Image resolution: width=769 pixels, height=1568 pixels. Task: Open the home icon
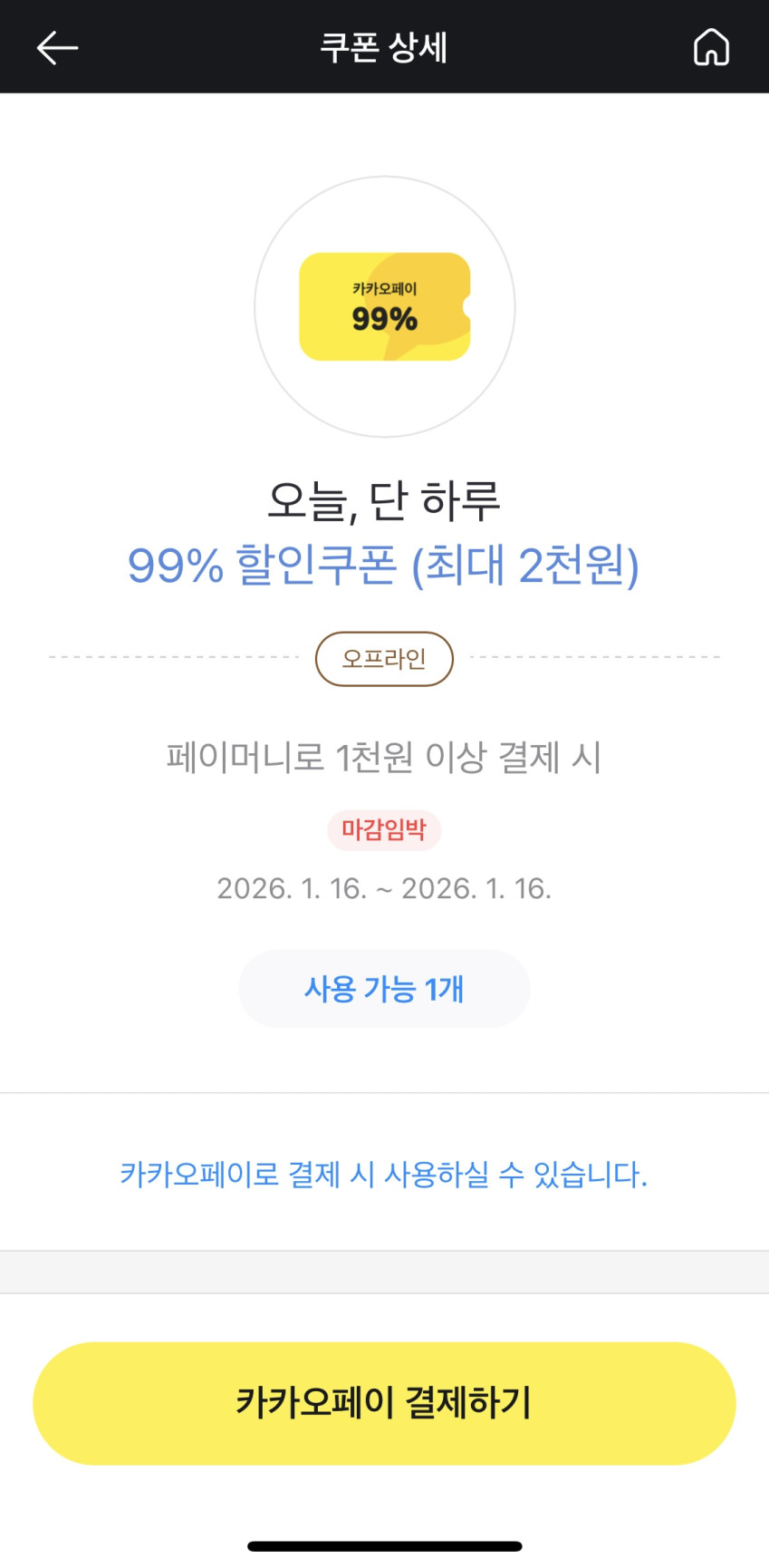click(x=711, y=47)
